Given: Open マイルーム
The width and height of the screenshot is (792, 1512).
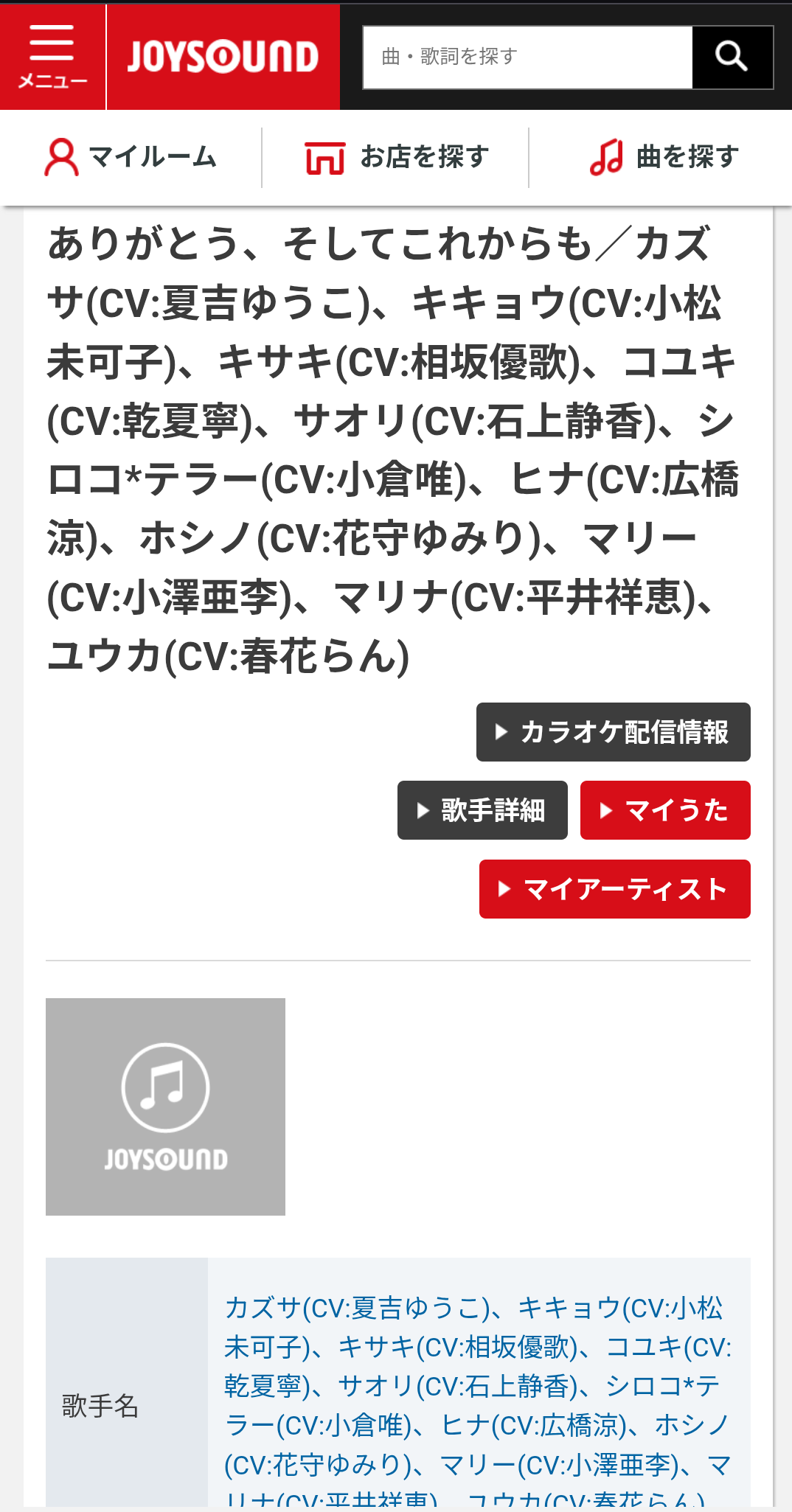Looking at the screenshot, I should (x=131, y=157).
